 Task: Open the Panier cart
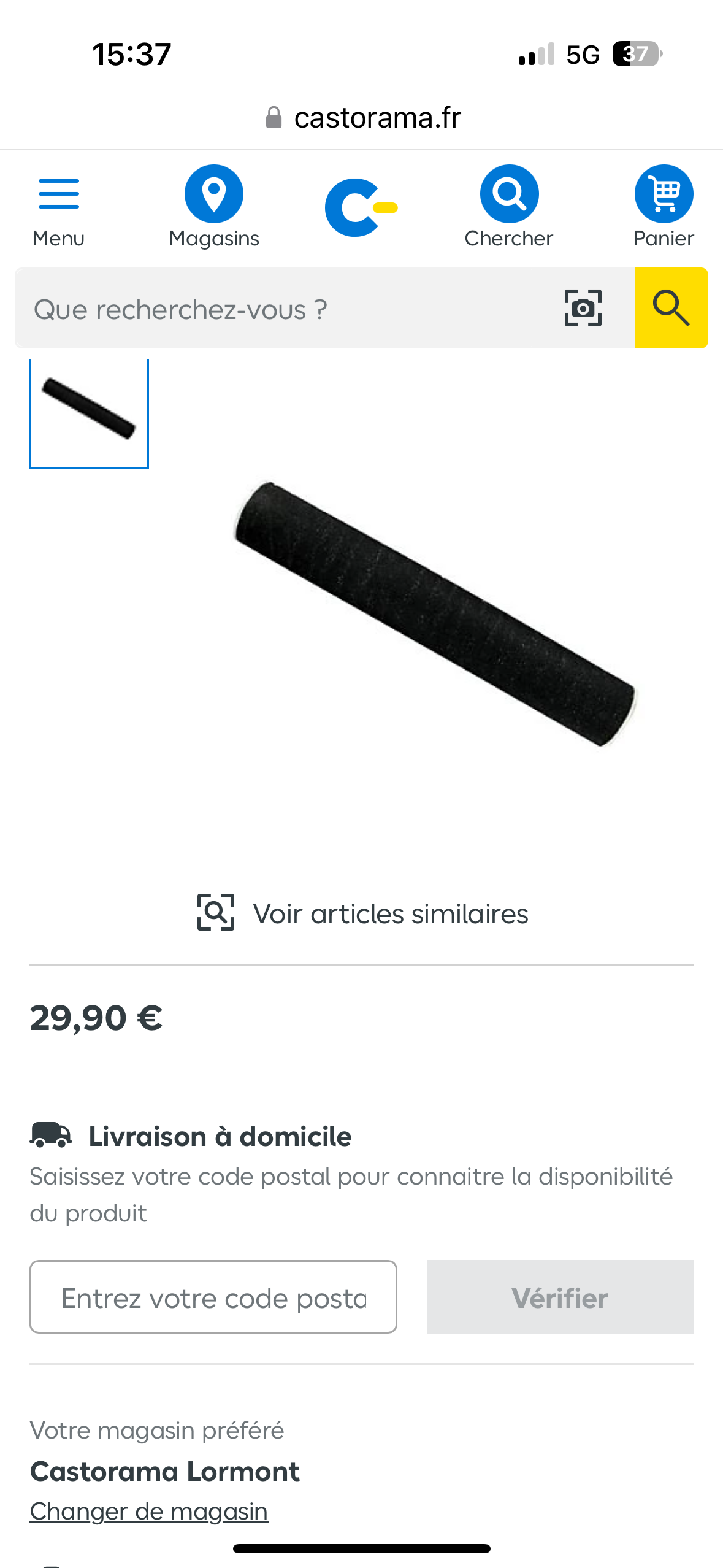(x=664, y=206)
